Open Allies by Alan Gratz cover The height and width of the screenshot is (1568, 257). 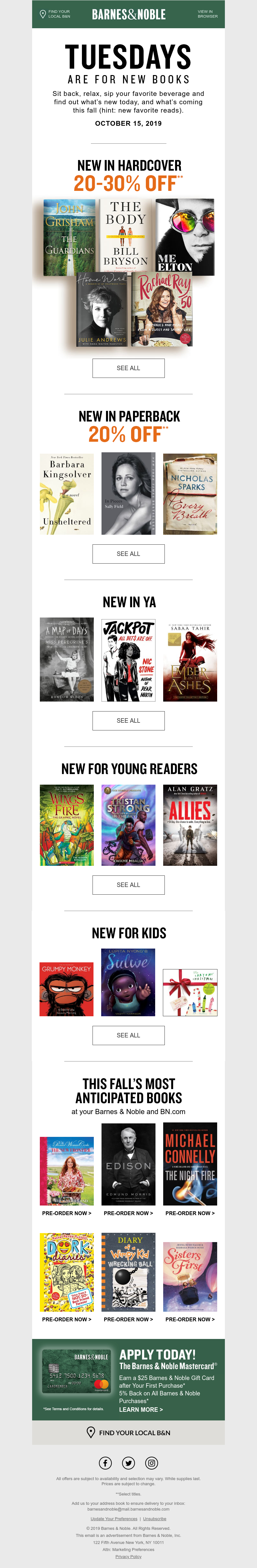190,825
